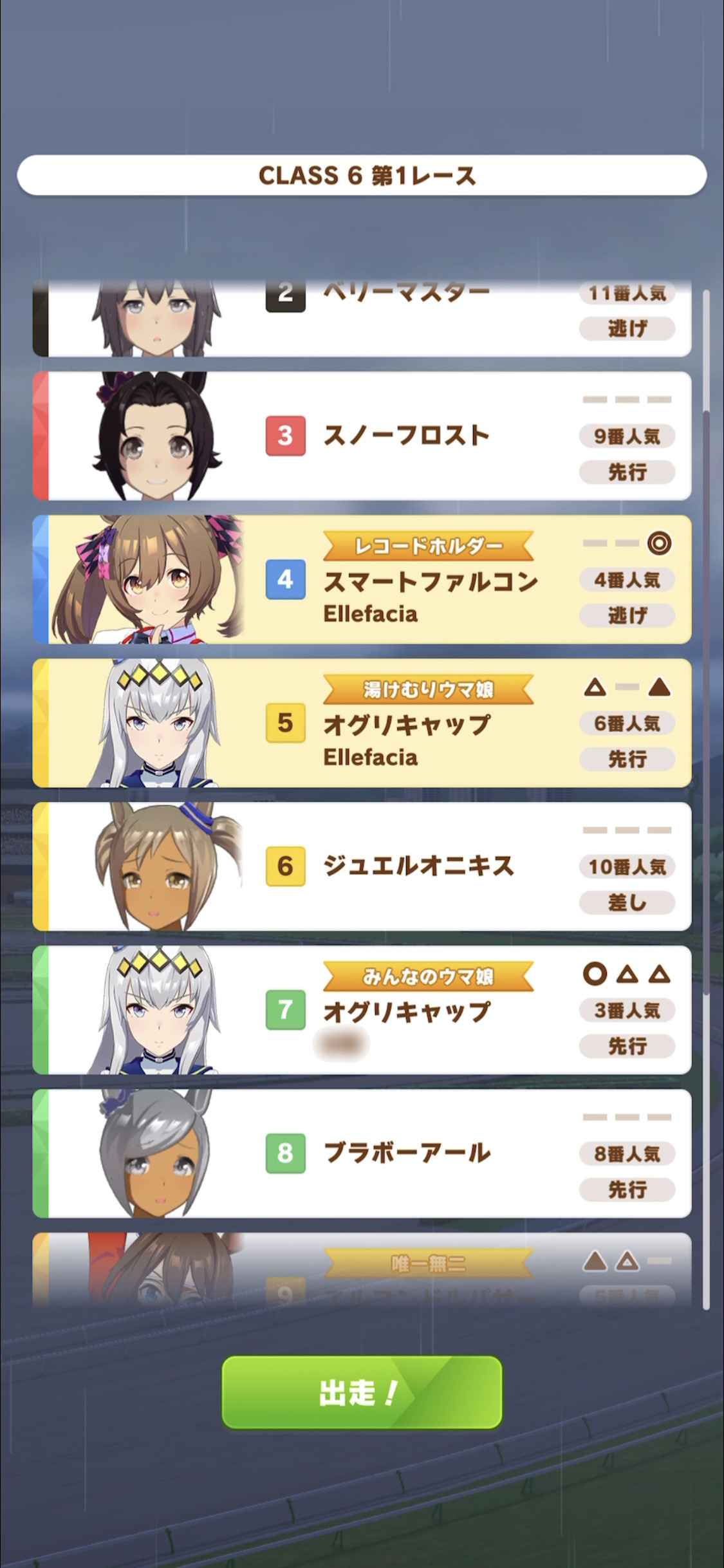Select entry 7 オグリキャップ row
The image size is (724, 1568).
pyautogui.click(x=362, y=1010)
